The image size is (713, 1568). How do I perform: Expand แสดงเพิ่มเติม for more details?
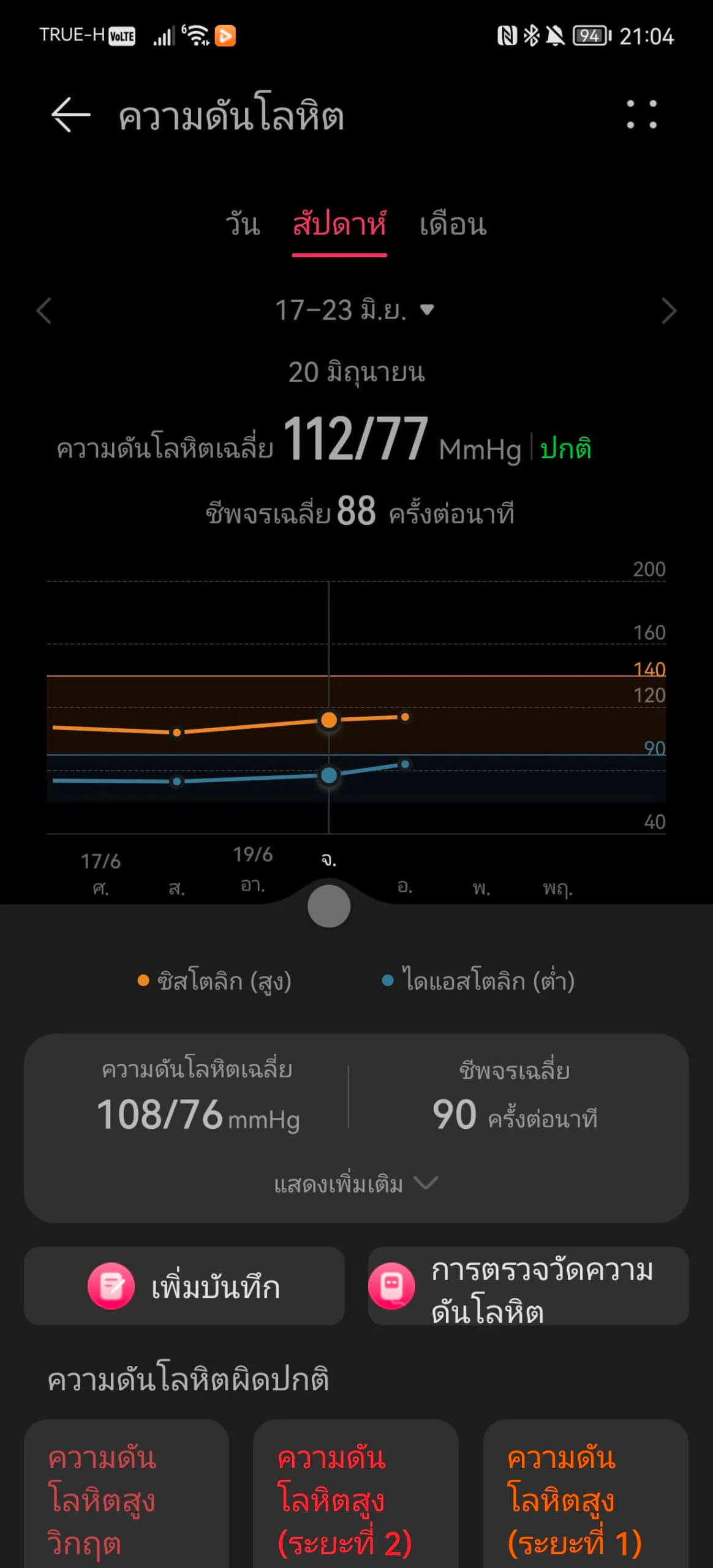click(x=356, y=1183)
